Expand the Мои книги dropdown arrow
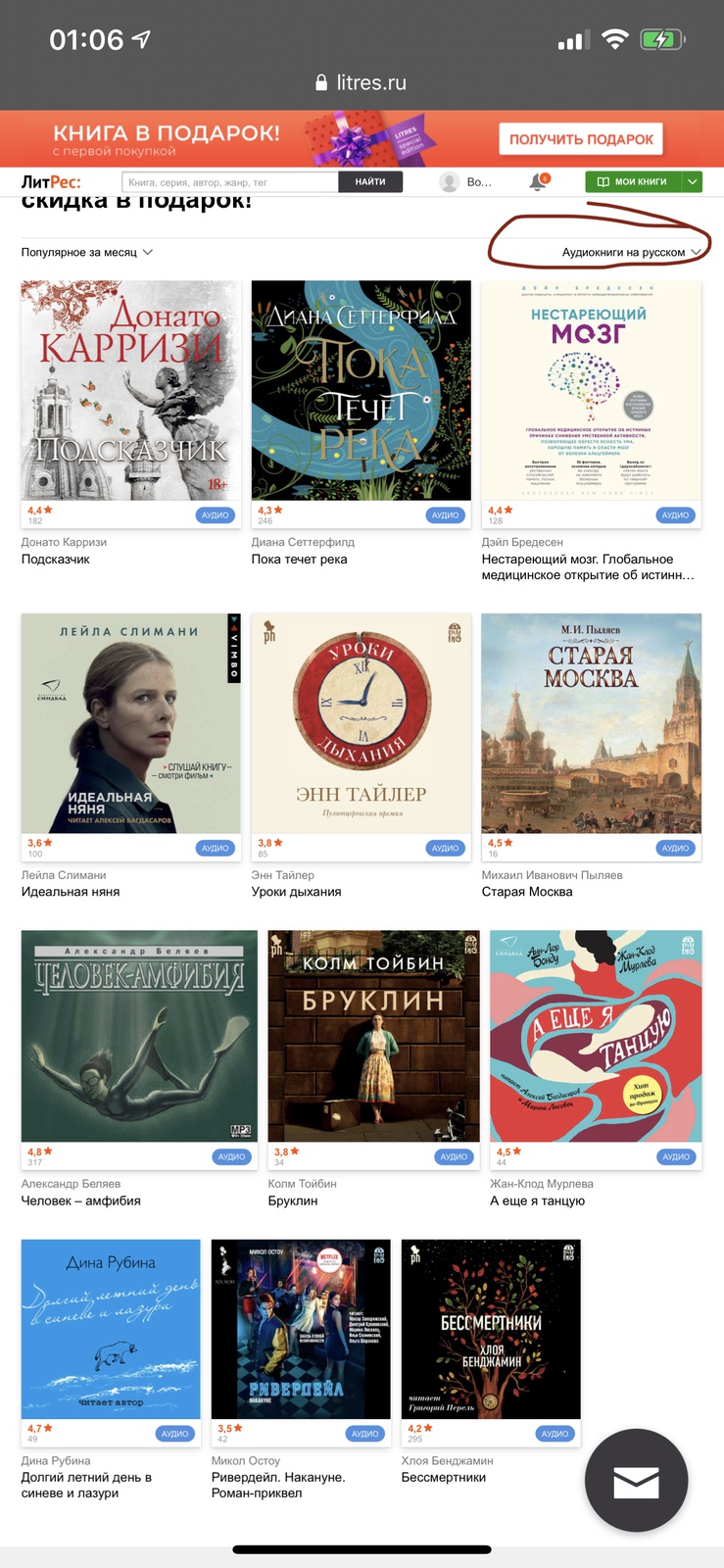This screenshot has width=724, height=1568. [693, 182]
